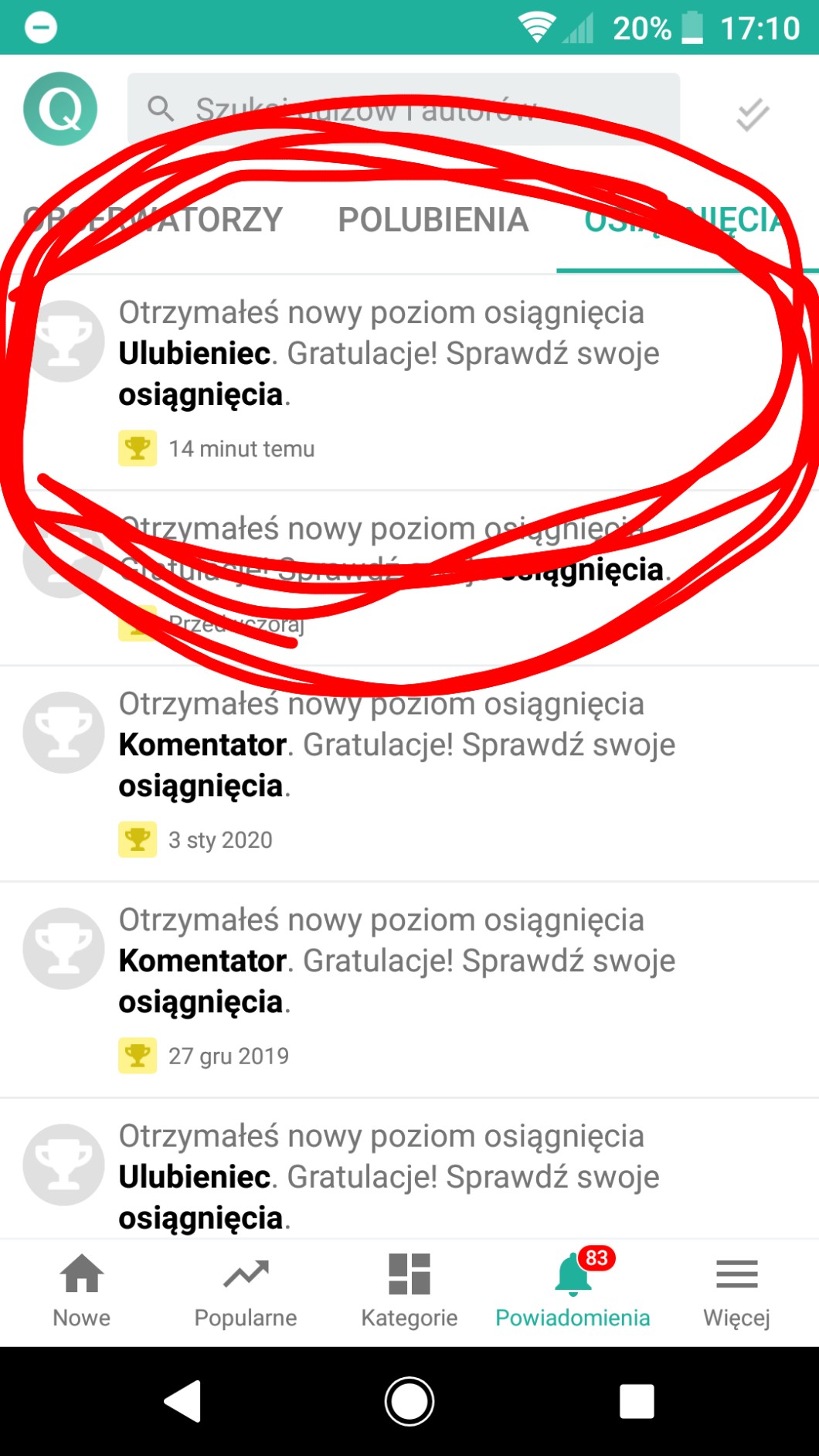Mark all notifications as read
The image size is (819, 1456).
click(x=752, y=115)
